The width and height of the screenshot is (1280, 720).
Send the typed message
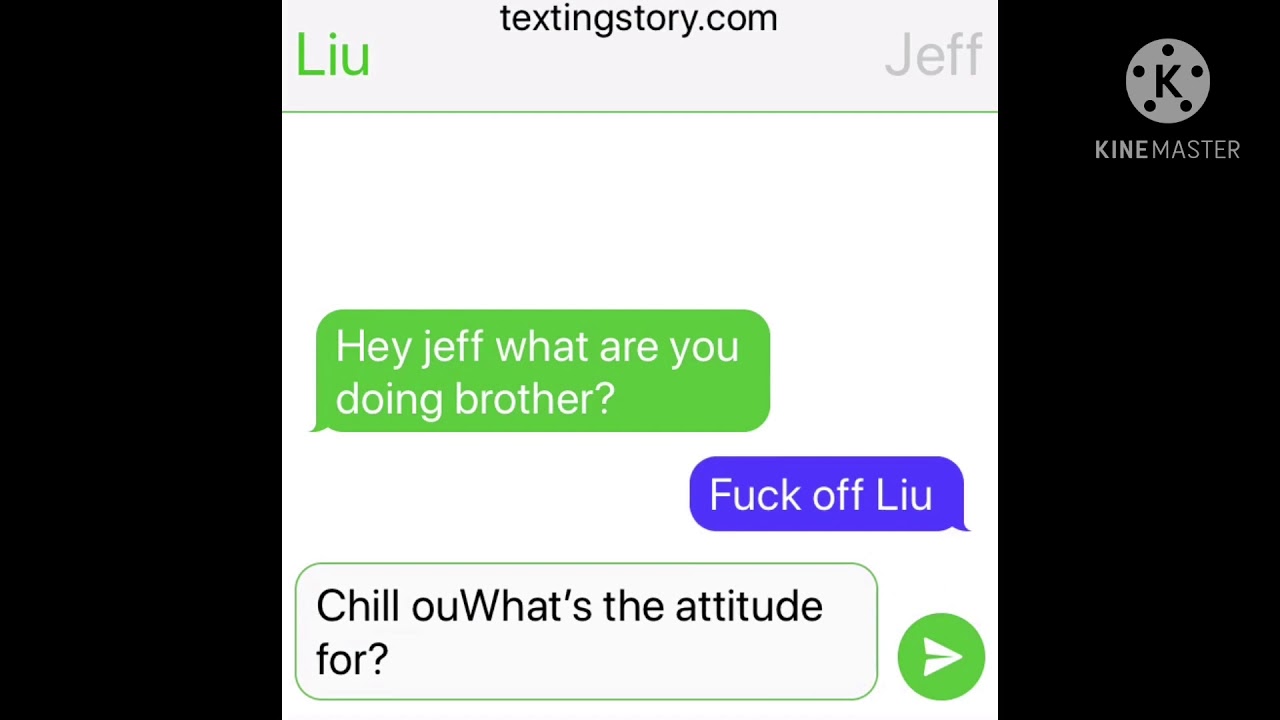point(940,656)
